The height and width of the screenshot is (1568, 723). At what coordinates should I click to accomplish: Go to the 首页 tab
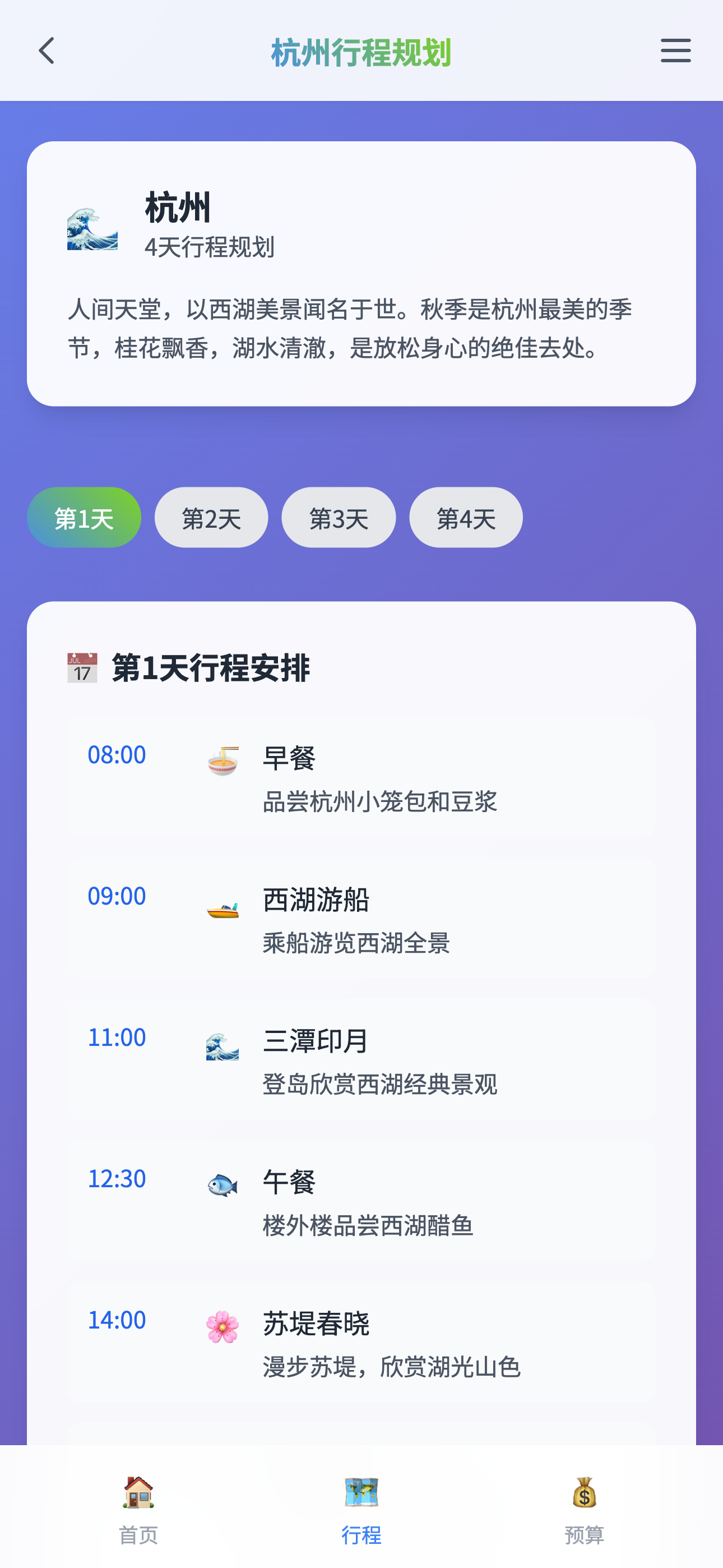click(138, 1509)
